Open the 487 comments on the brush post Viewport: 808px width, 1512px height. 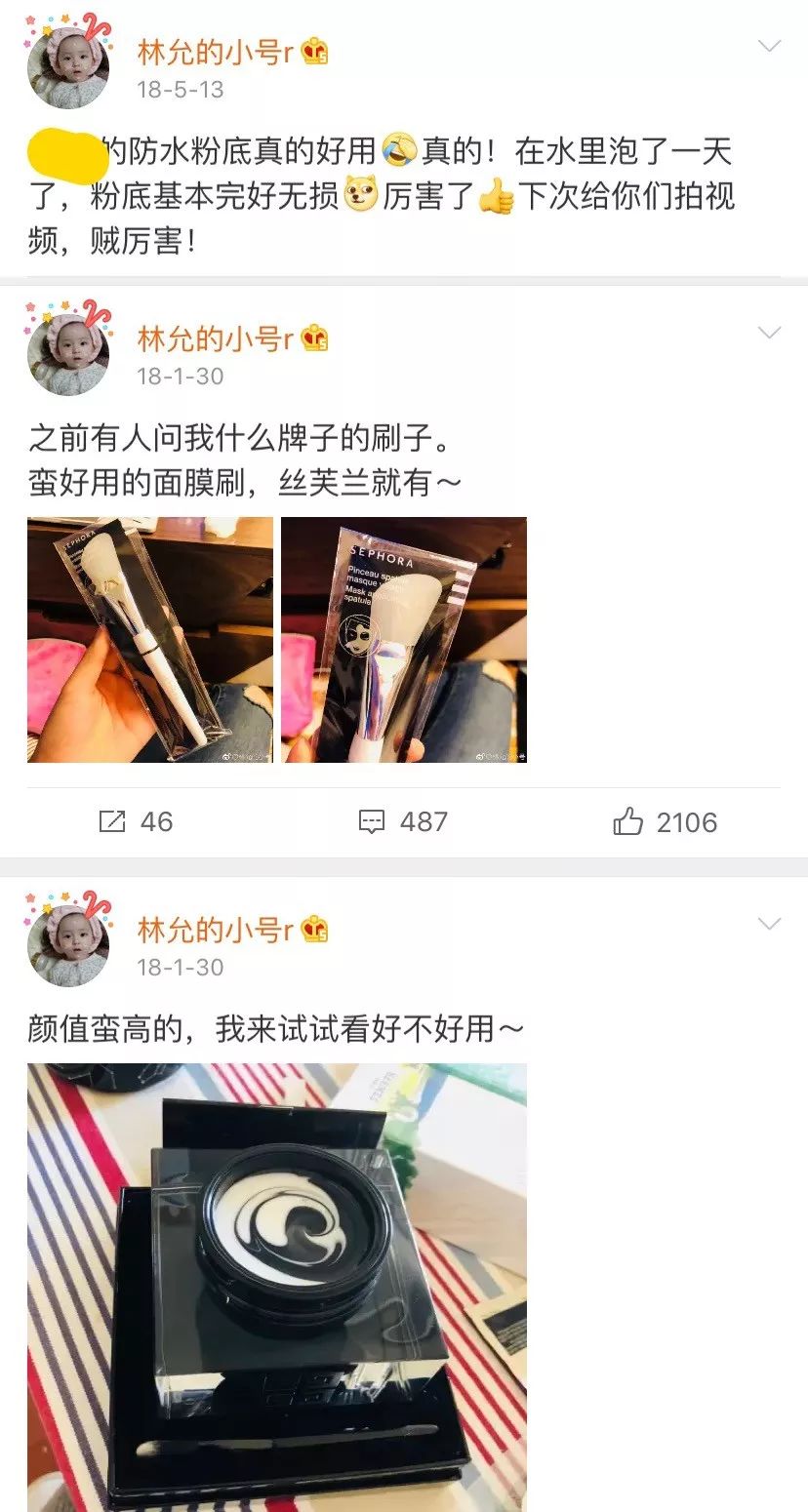tap(403, 822)
